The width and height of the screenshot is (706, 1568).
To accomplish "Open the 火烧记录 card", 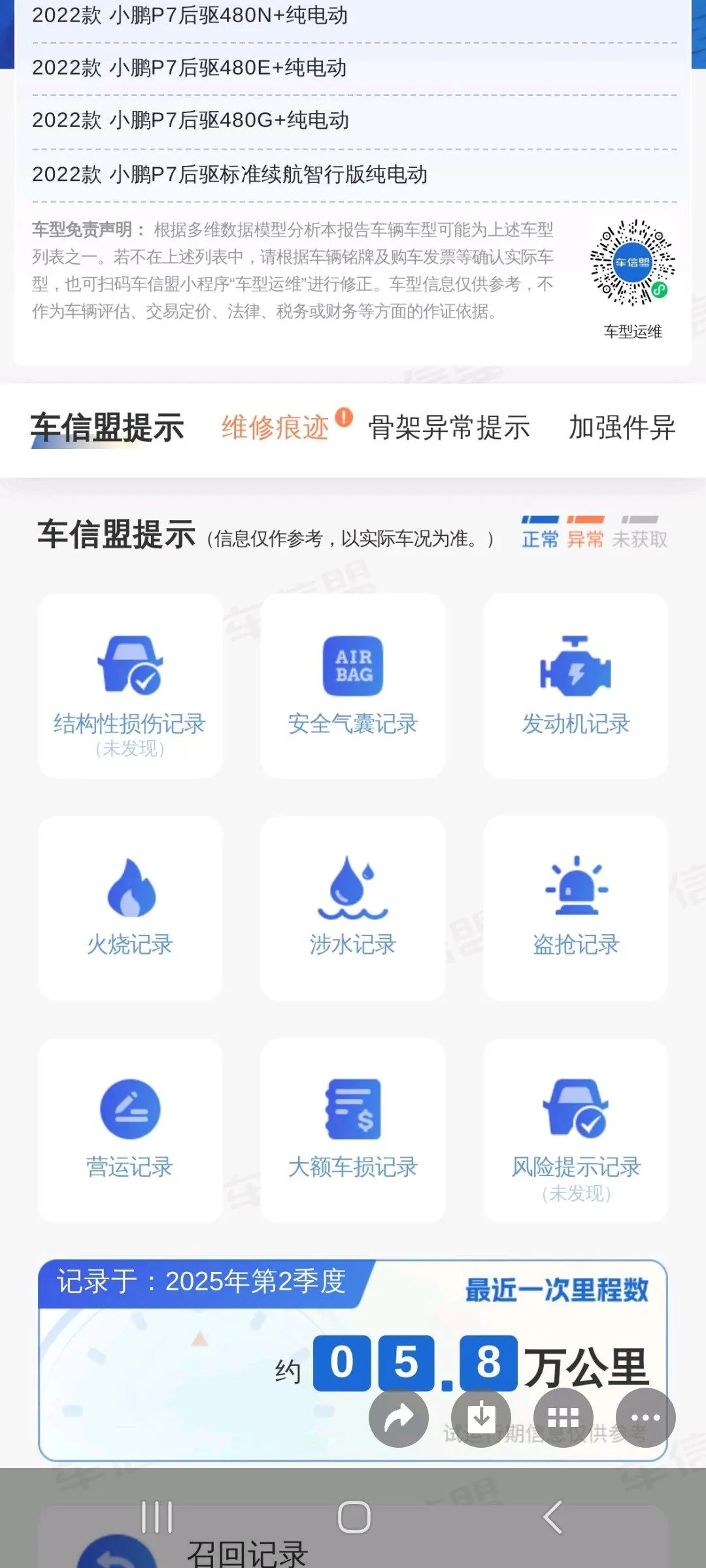I will [130, 908].
